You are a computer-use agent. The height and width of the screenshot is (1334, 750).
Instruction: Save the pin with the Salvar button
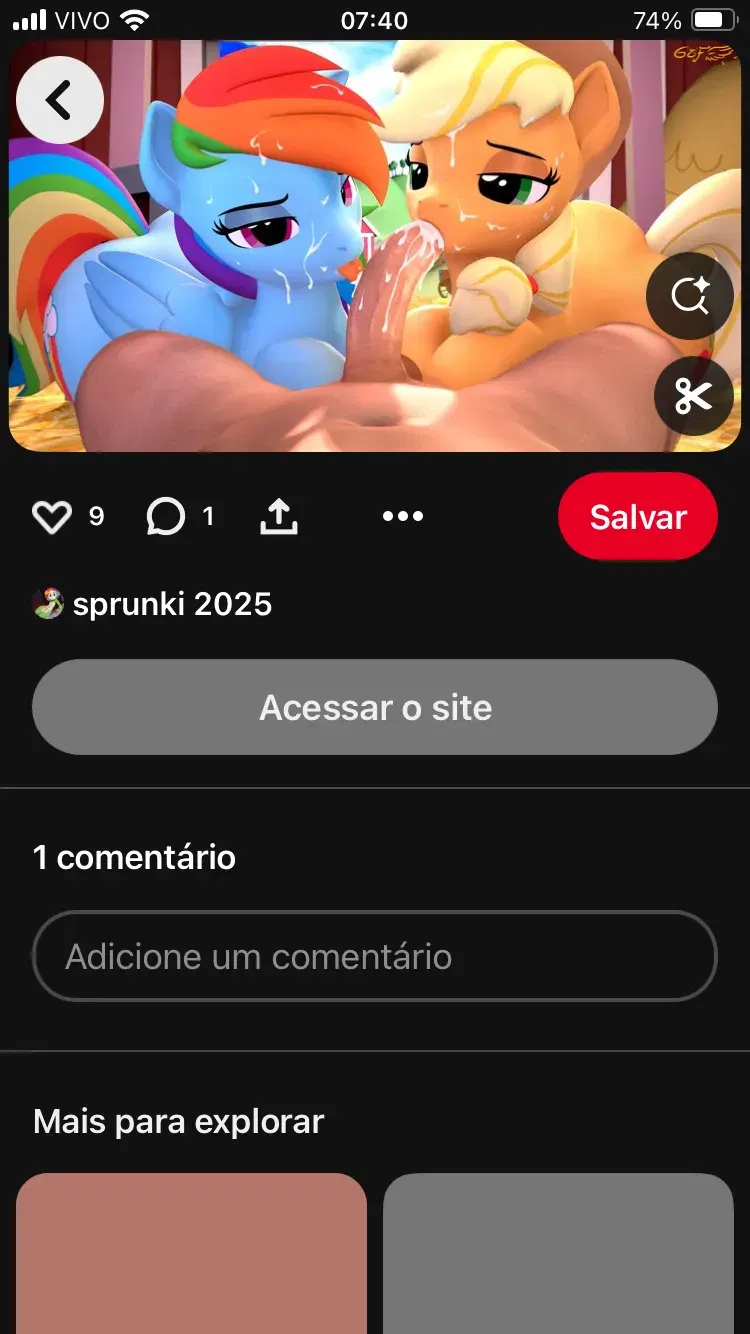pos(638,517)
